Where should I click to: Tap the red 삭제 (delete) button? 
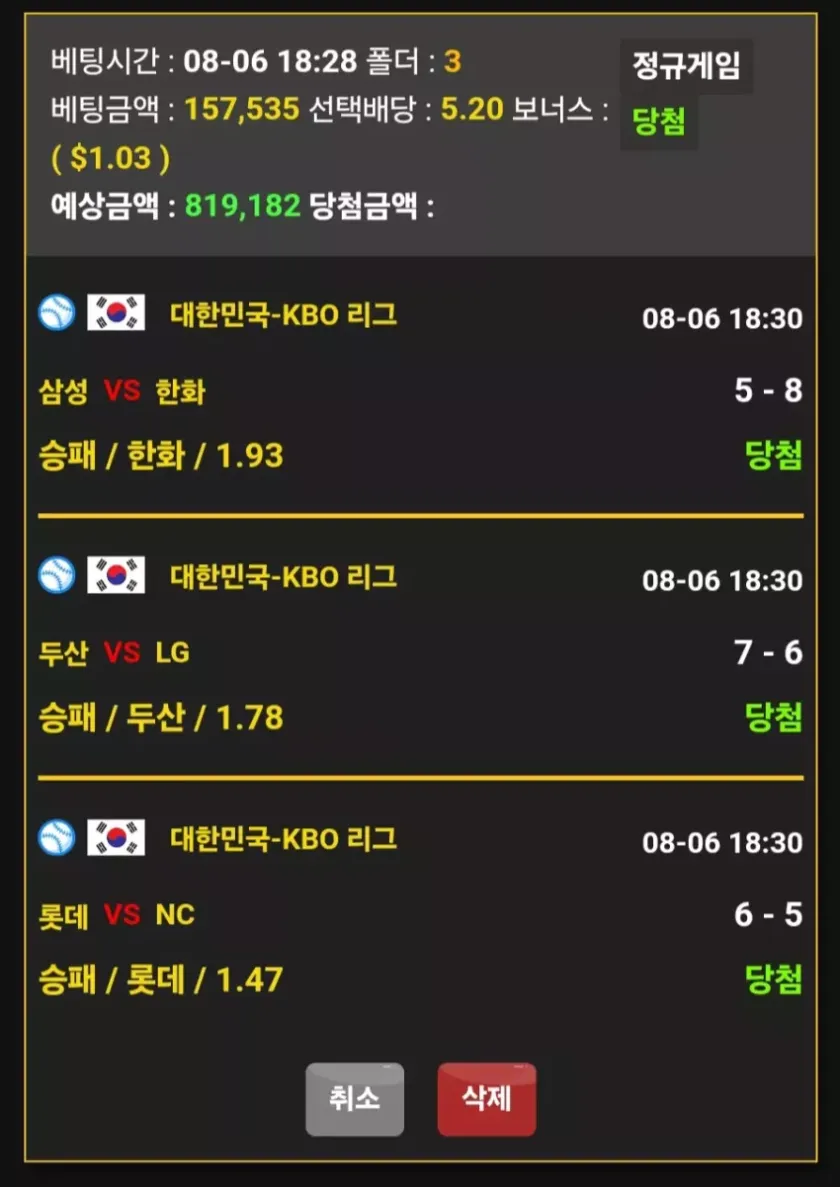[x=486, y=1099]
